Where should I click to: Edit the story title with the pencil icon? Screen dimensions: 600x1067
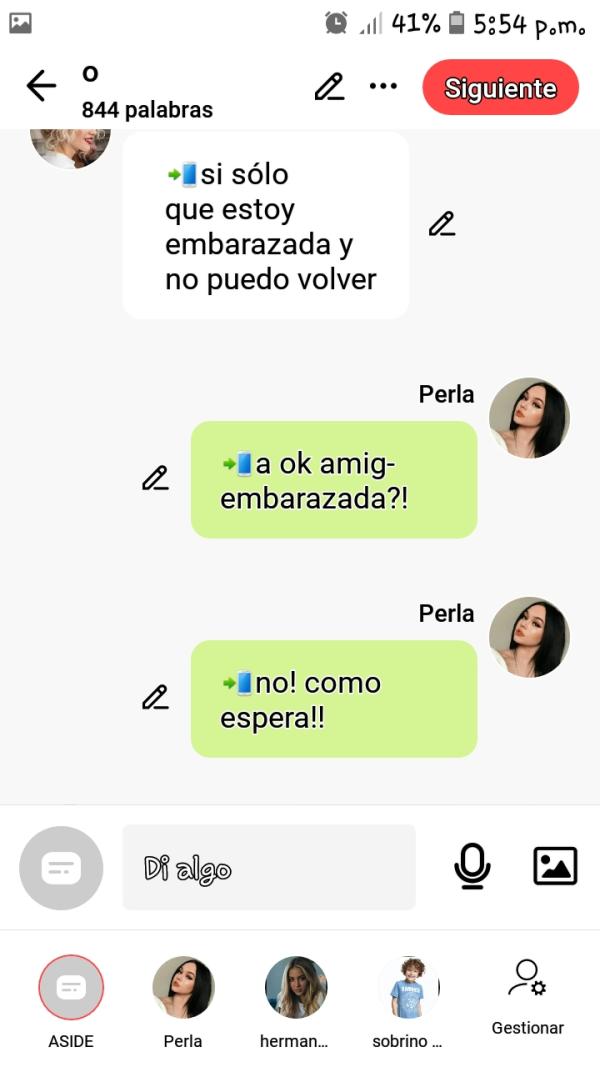[x=329, y=87]
